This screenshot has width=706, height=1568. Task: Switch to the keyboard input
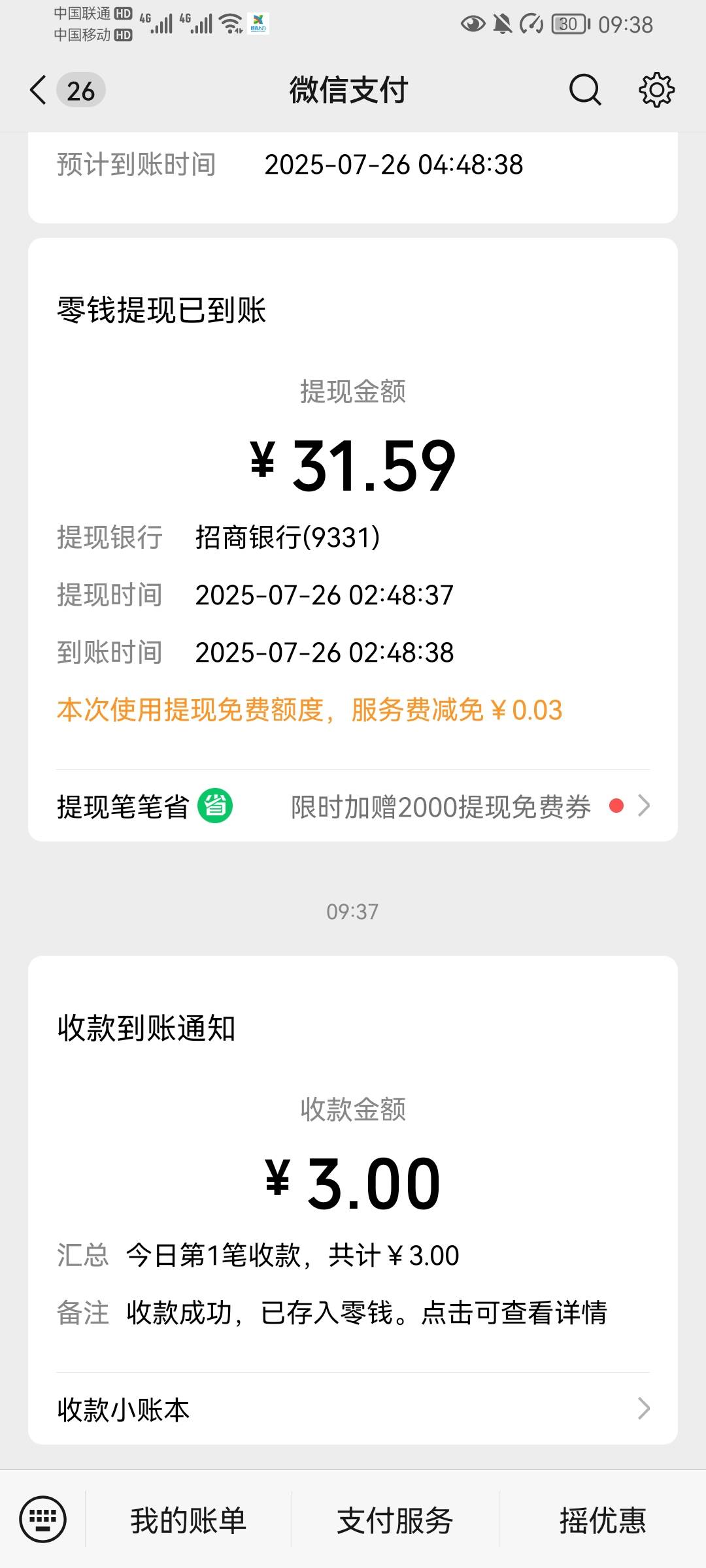43,1519
